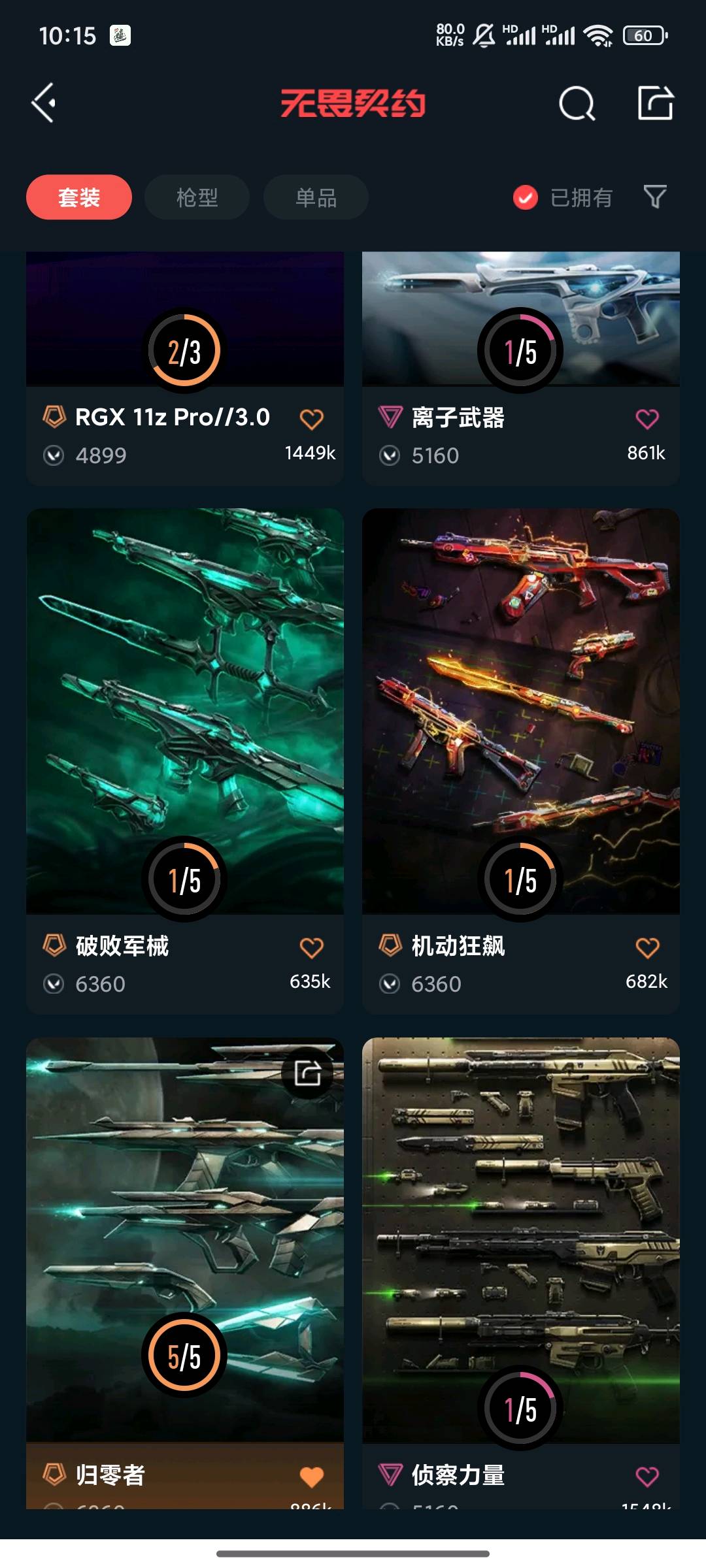706x1568 pixels.
Task: Select the 套装 tab
Action: point(79,197)
